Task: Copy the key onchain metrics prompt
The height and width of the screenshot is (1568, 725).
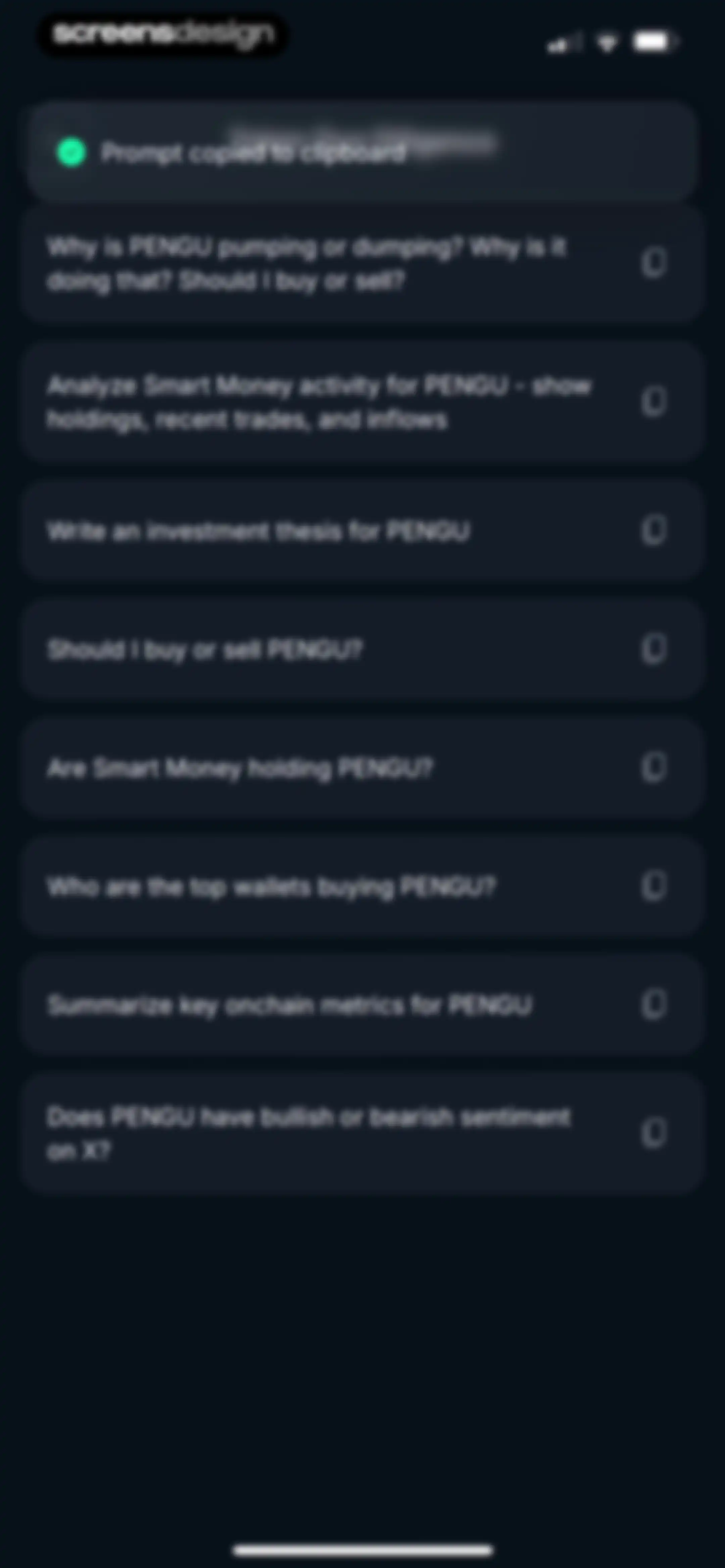Action: (x=654, y=1004)
